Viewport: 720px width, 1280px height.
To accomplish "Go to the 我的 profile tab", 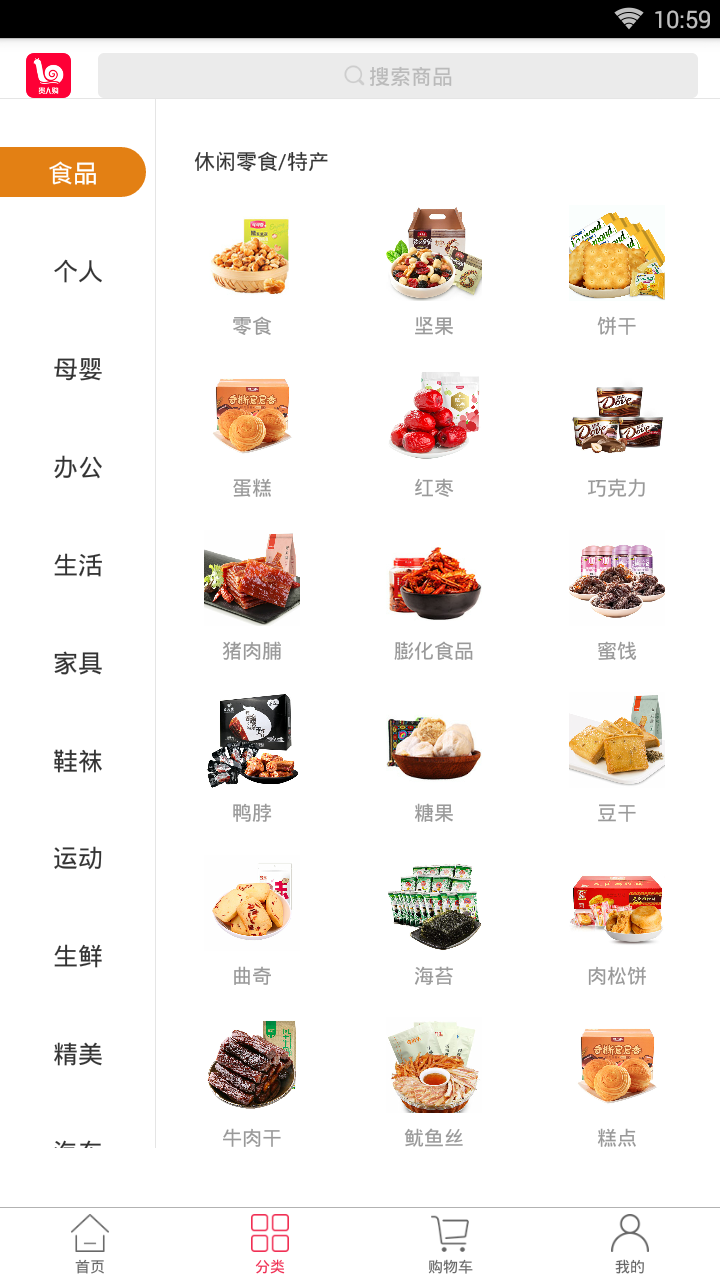I will tap(630, 1244).
